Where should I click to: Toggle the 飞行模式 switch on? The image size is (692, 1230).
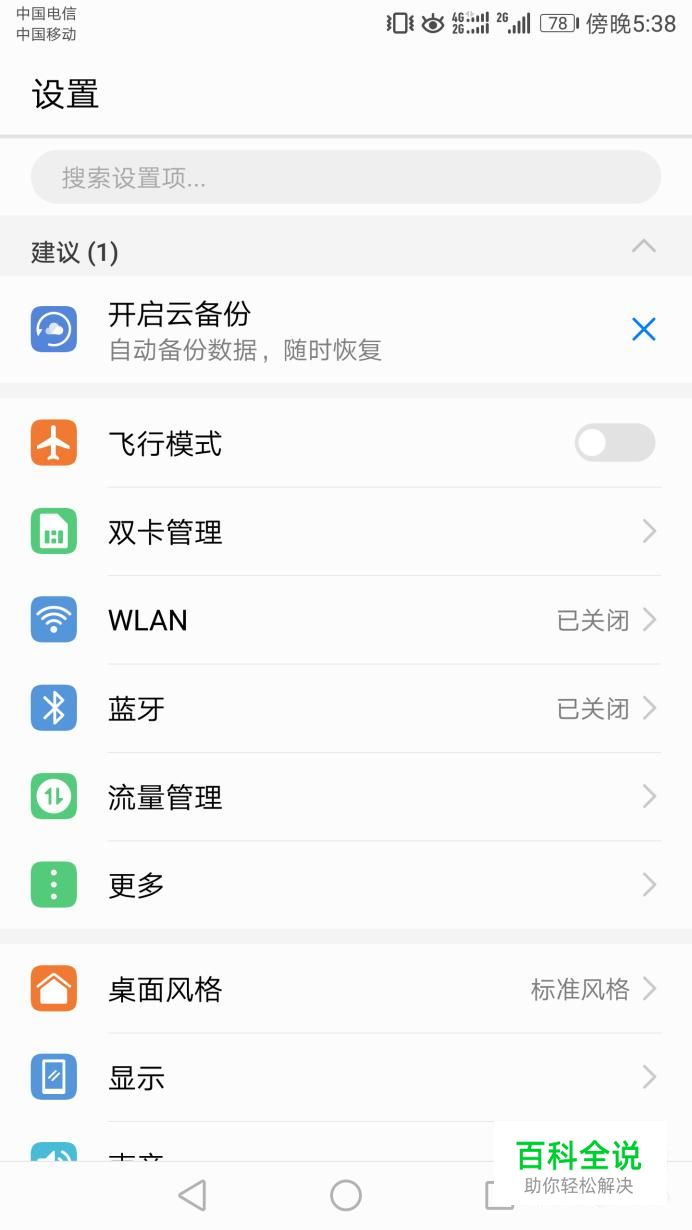tap(614, 443)
